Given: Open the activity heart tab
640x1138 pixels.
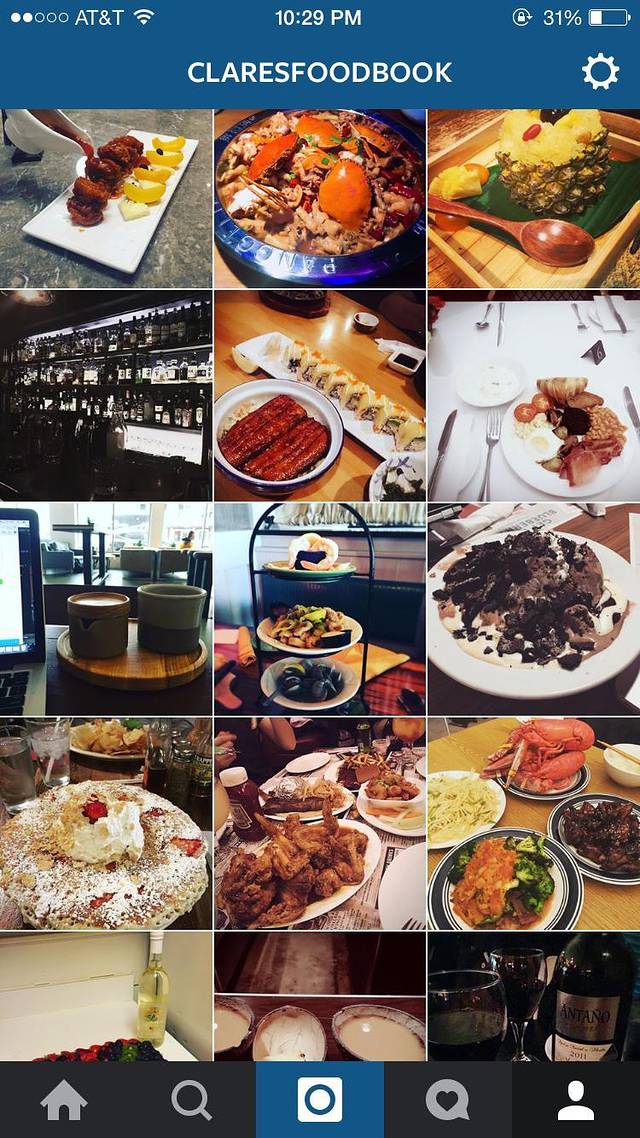Looking at the screenshot, I should (447, 1100).
